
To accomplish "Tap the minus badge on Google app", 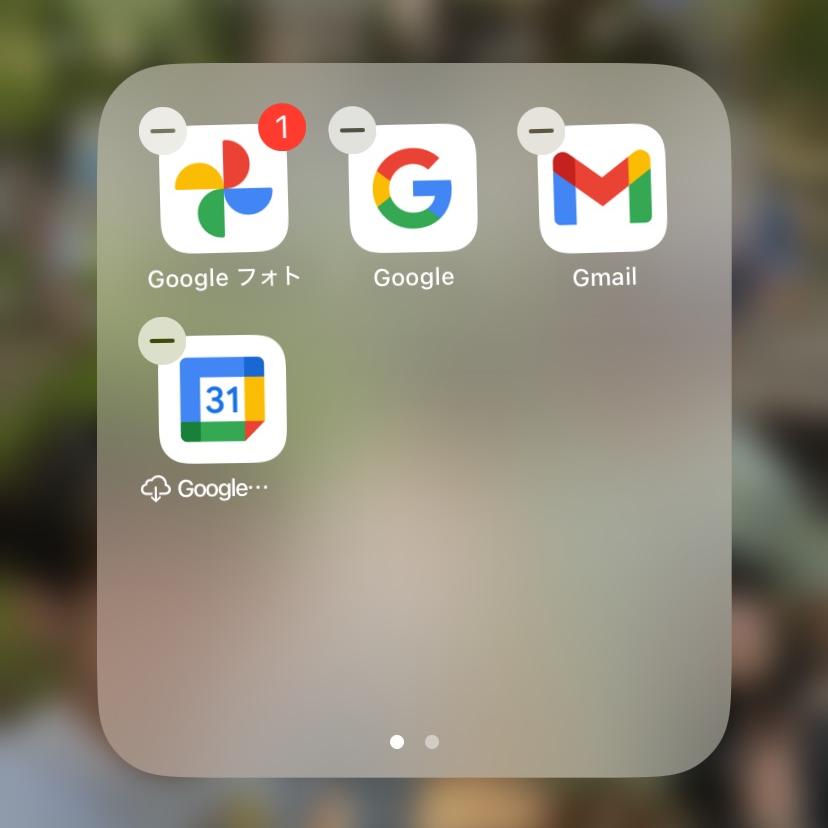I will [352, 131].
